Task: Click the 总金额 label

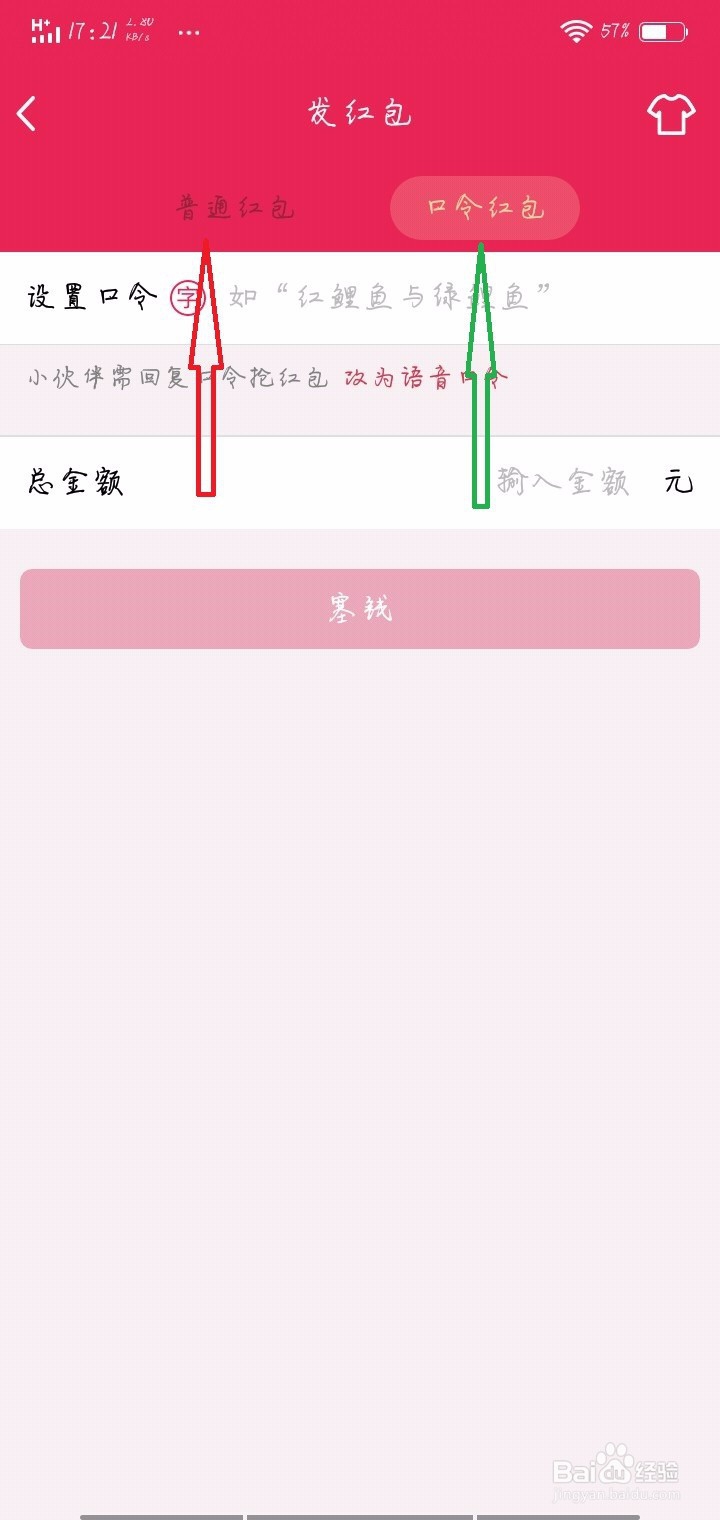Action: (x=75, y=481)
